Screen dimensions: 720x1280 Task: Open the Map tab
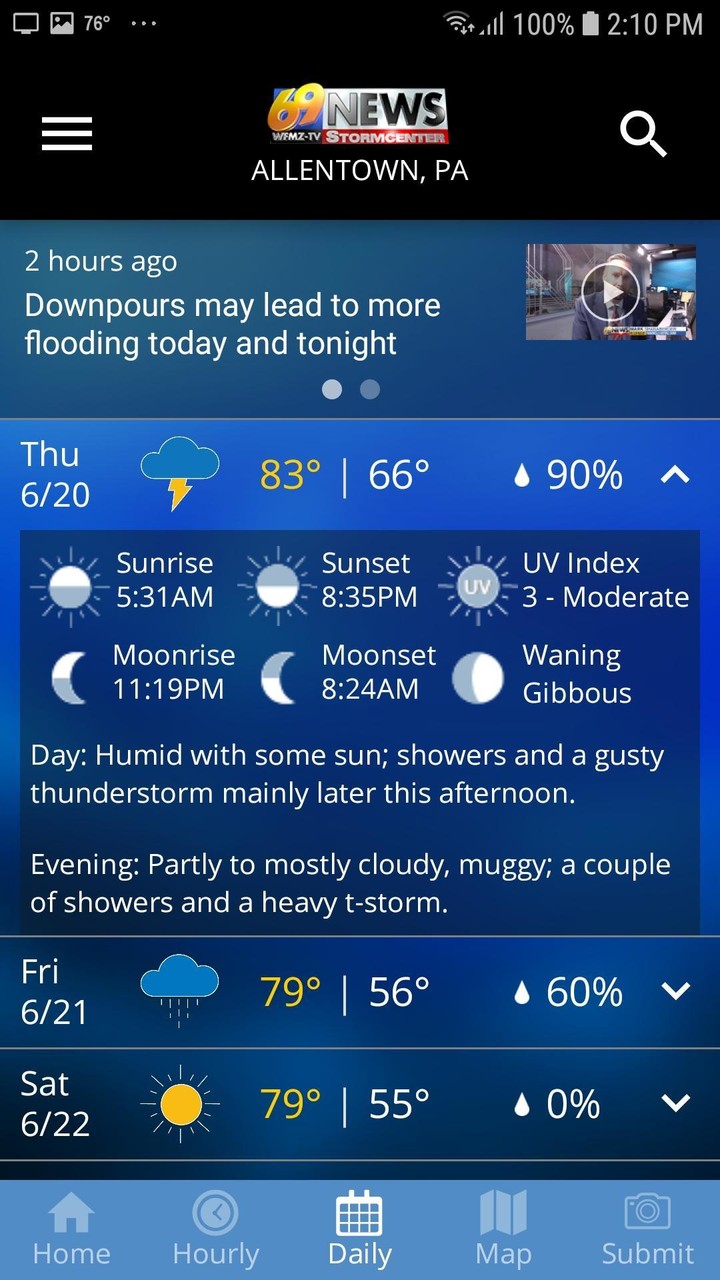tap(503, 1230)
